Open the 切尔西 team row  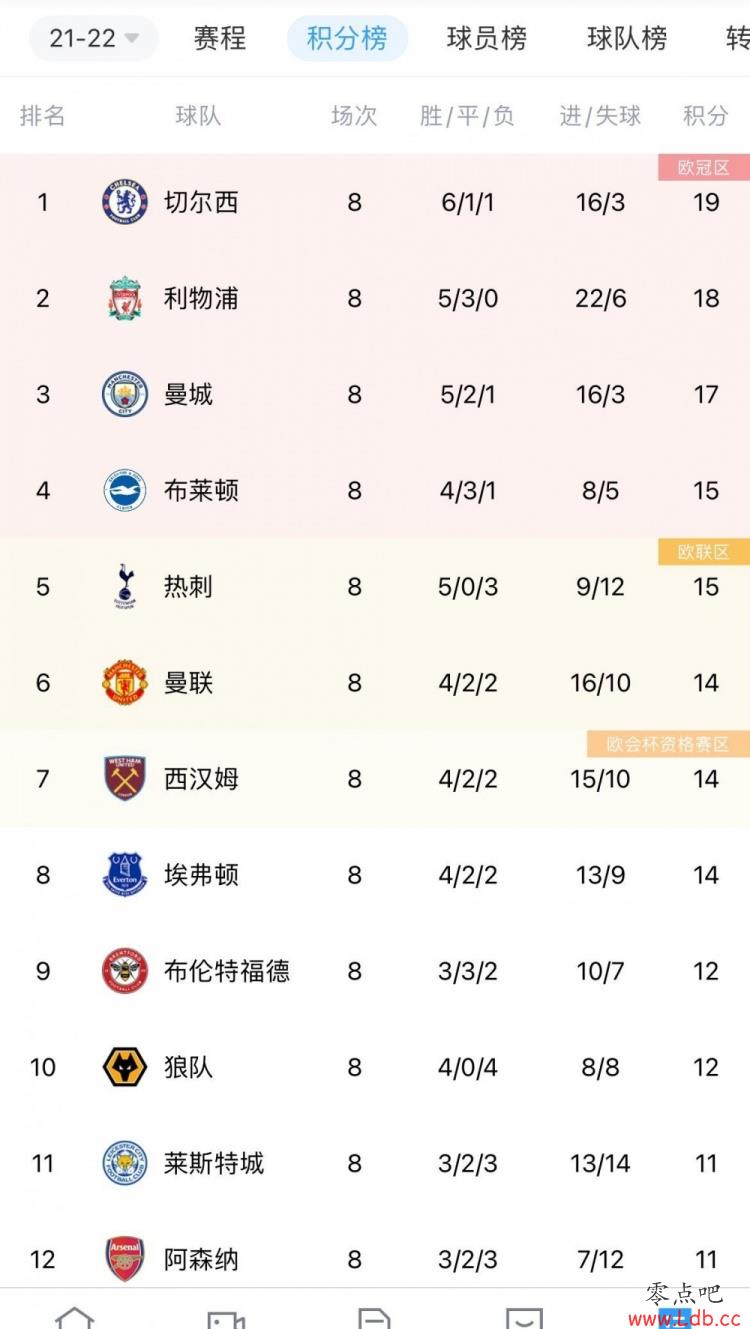click(375, 202)
